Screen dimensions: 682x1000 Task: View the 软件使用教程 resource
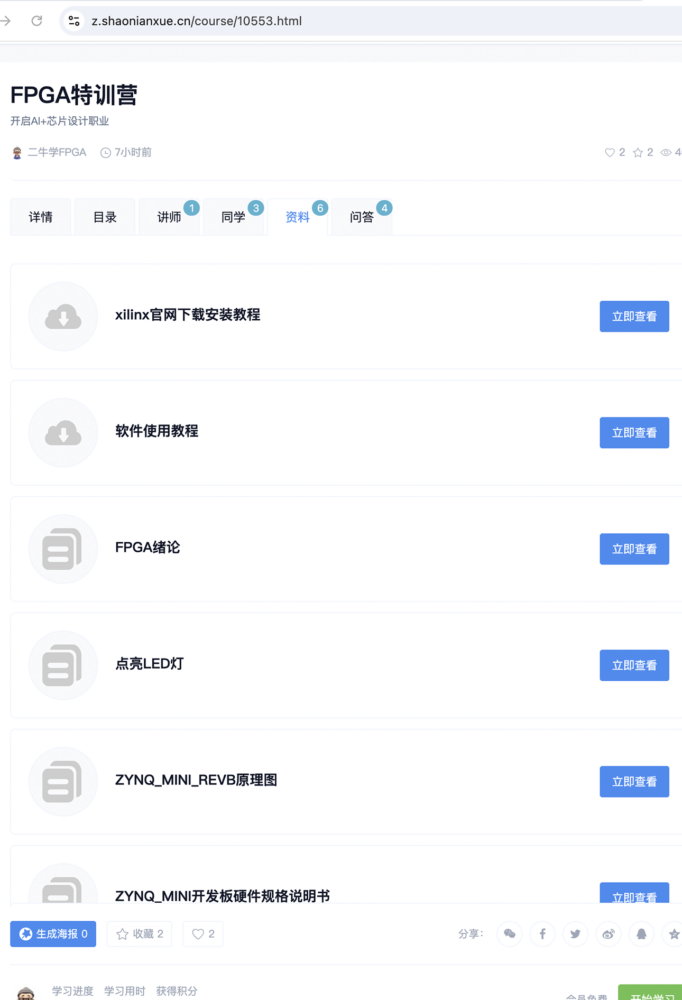point(634,432)
